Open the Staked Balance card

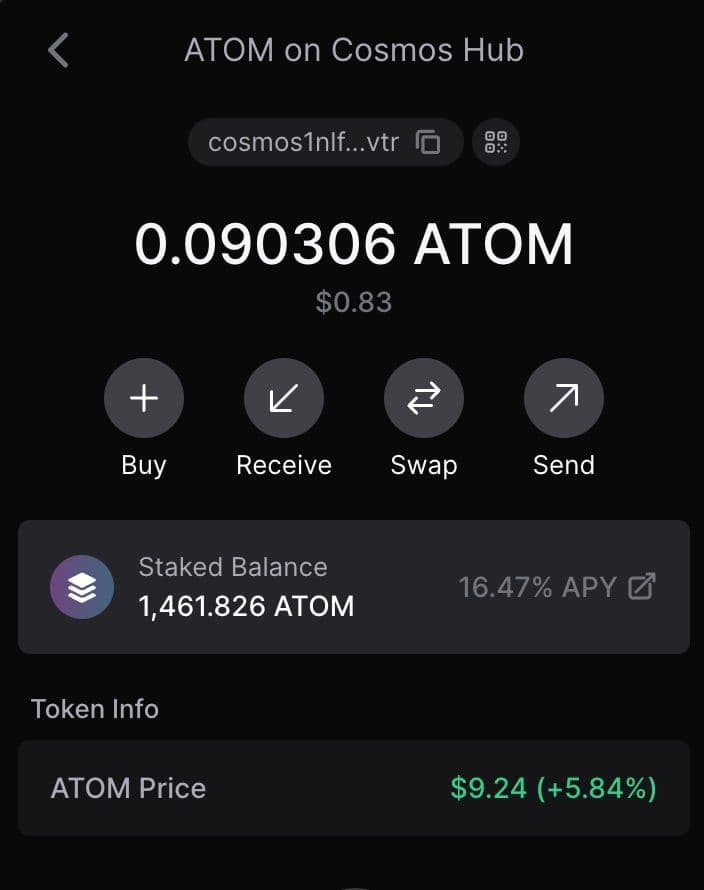pos(353,587)
